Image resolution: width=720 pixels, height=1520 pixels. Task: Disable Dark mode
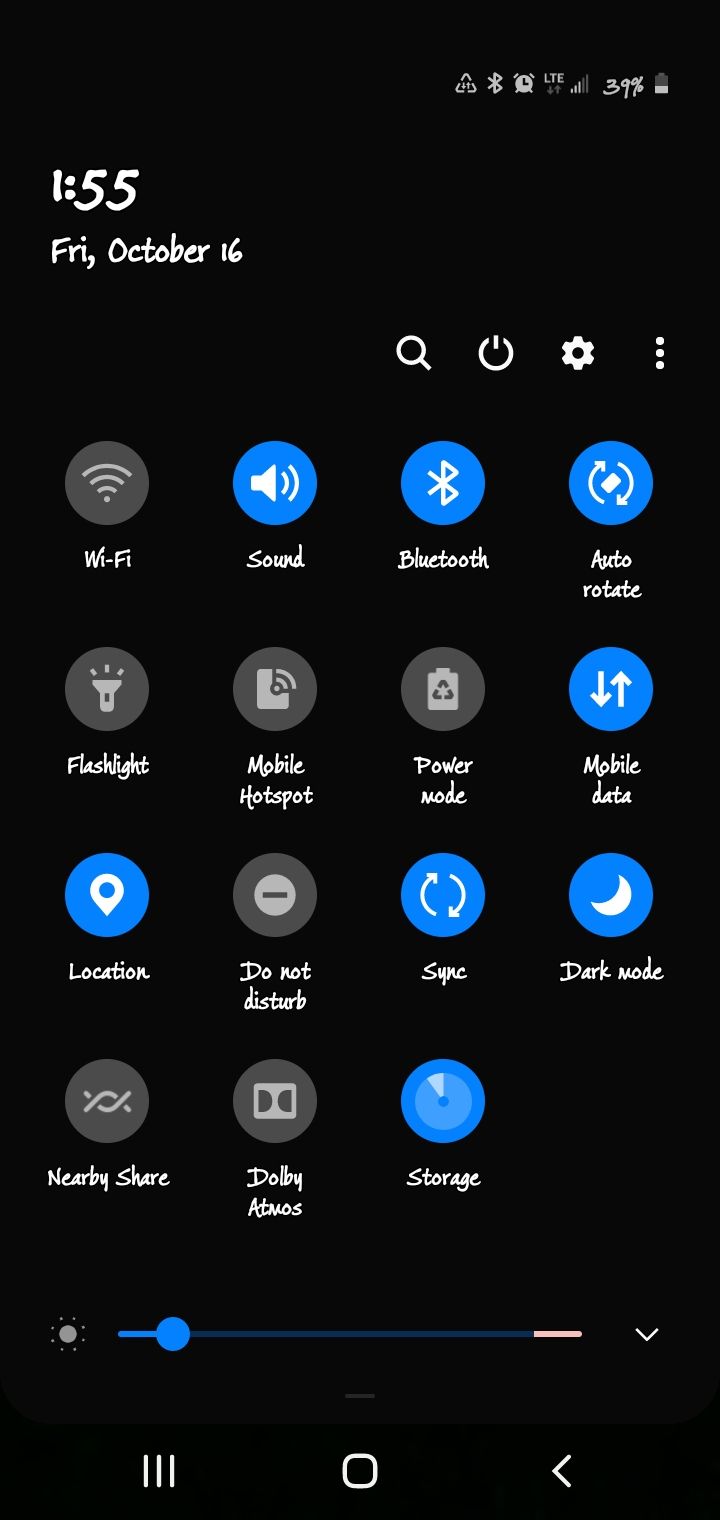pyautogui.click(x=611, y=894)
